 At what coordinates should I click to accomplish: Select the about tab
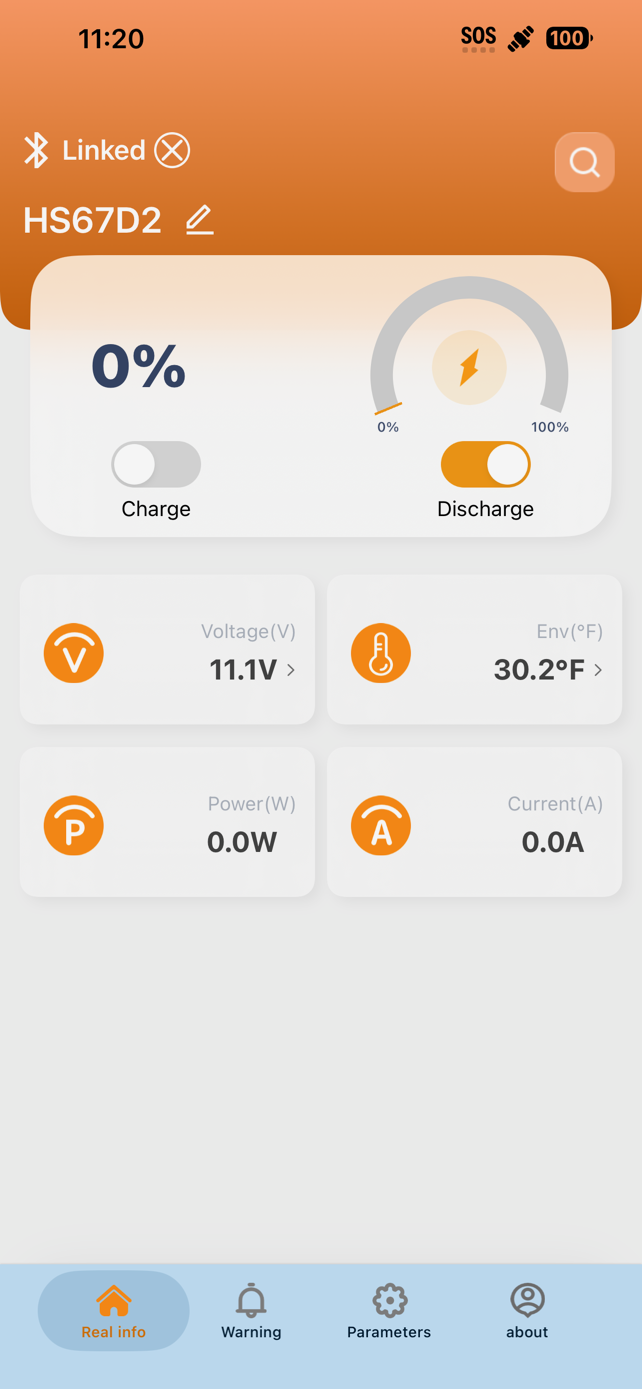pyautogui.click(x=527, y=1311)
